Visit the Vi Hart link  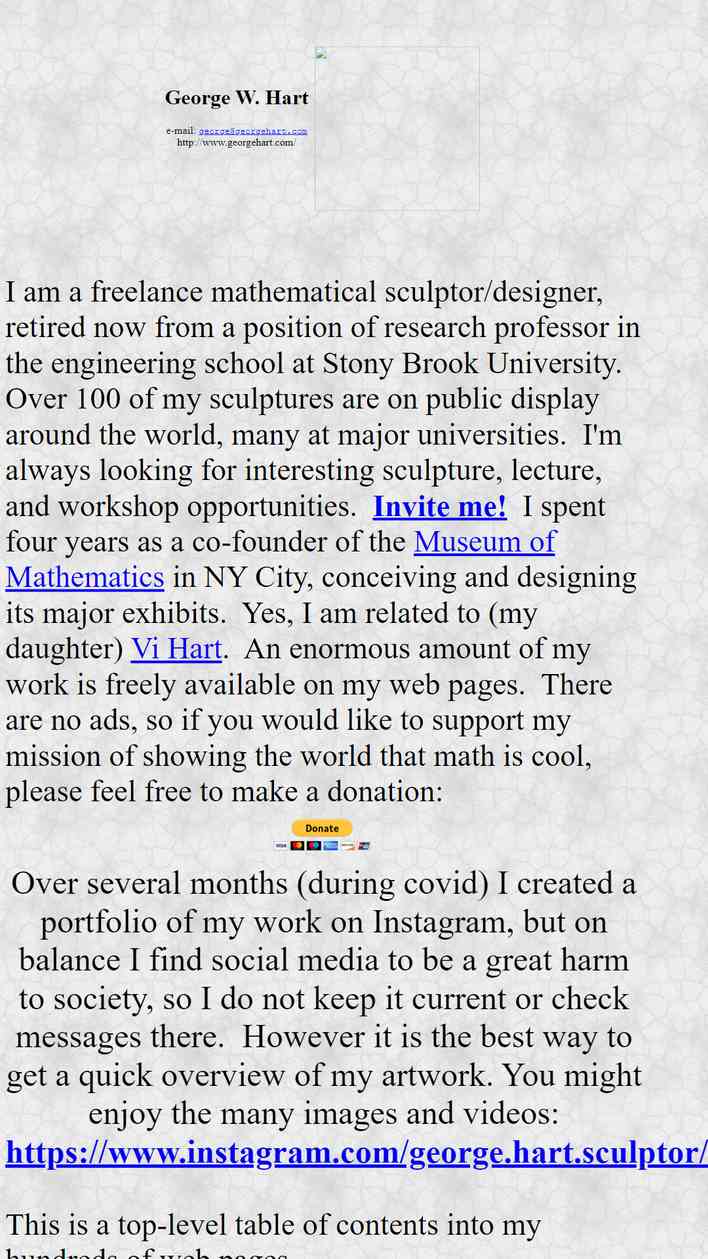pos(176,649)
